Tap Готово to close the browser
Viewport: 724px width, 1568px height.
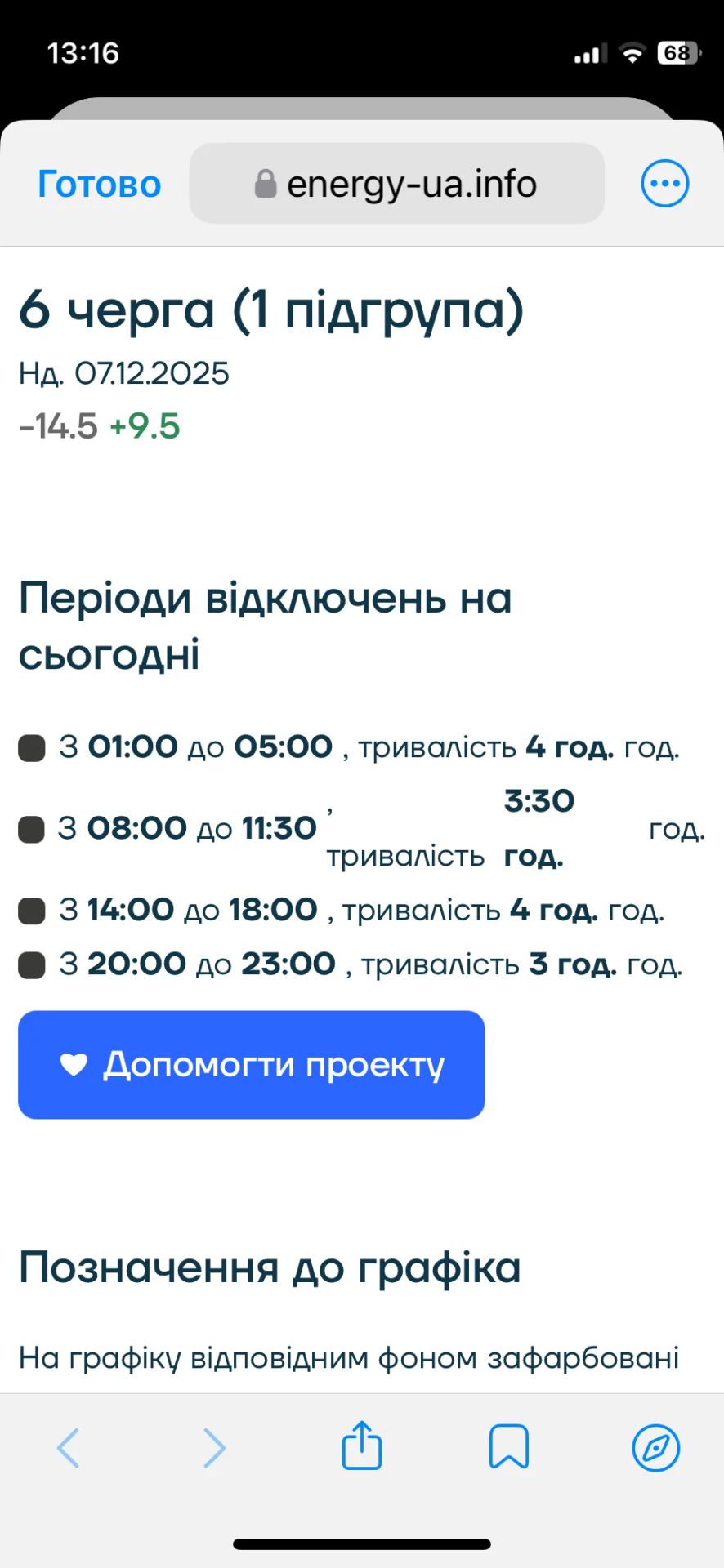pyautogui.click(x=99, y=185)
